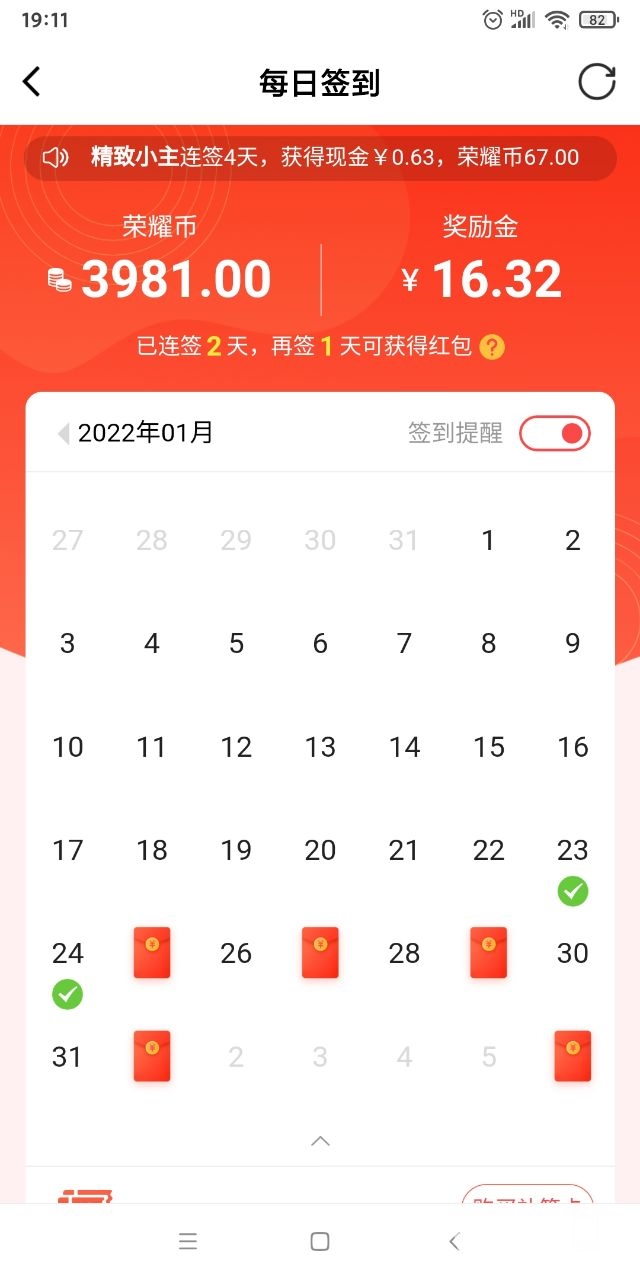This screenshot has width=640, height=1280.
Task: Collapse the calendar with the up chevron
Action: pos(320,1141)
